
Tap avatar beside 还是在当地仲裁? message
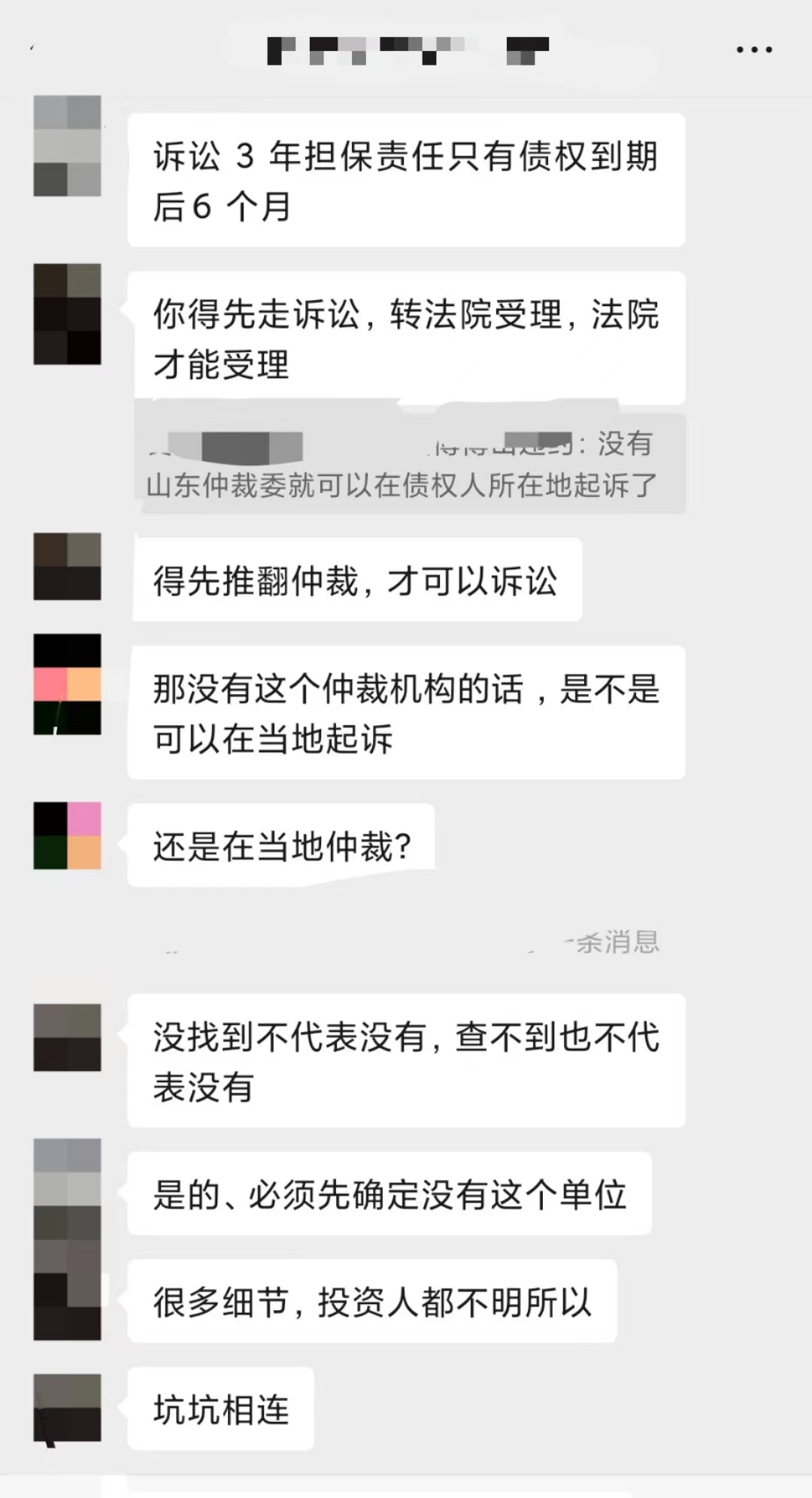coord(68,835)
